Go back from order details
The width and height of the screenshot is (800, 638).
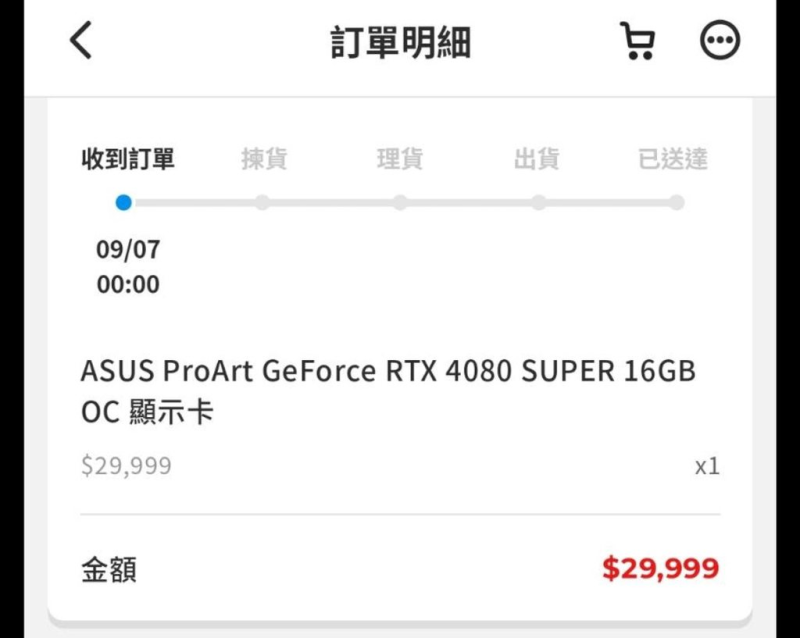click(81, 41)
